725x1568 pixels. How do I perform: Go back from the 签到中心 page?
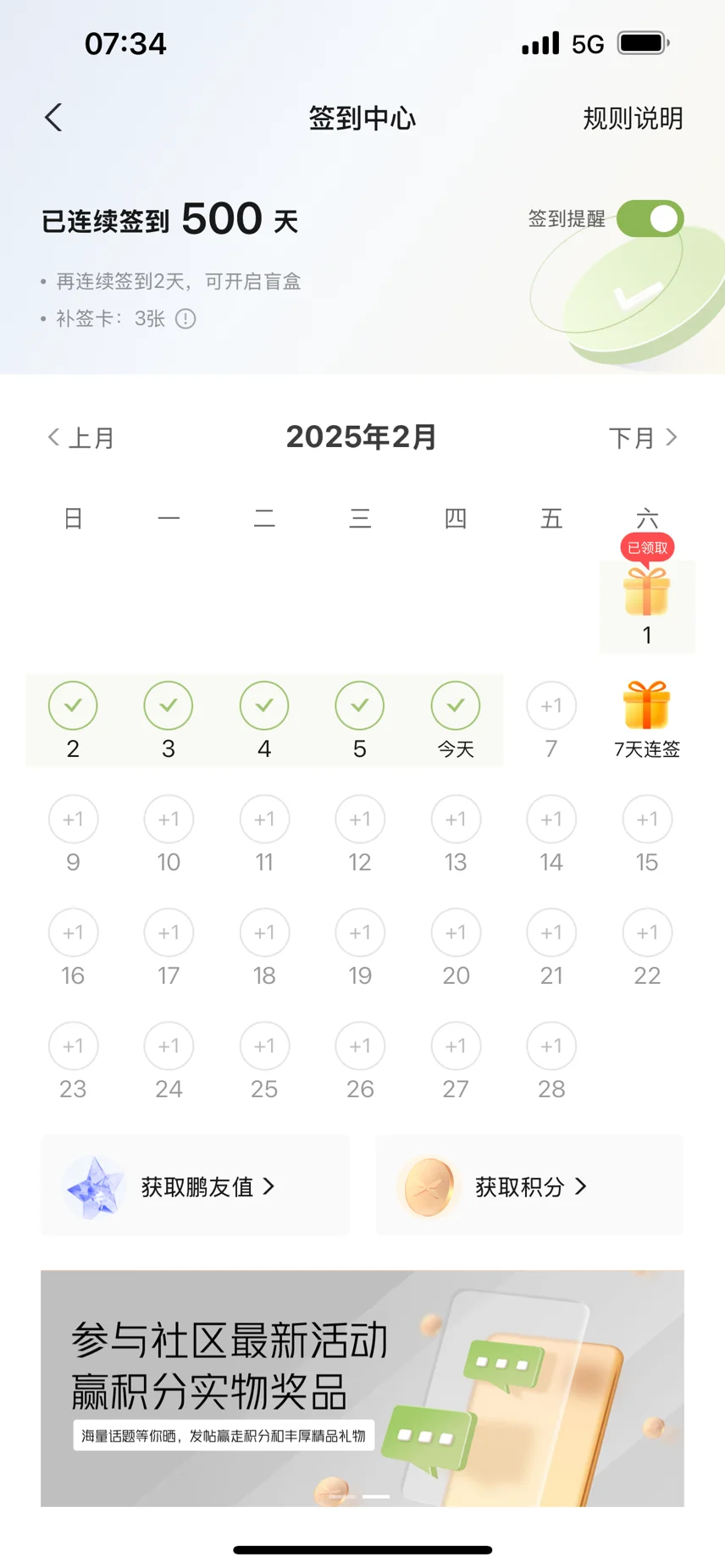[x=53, y=118]
